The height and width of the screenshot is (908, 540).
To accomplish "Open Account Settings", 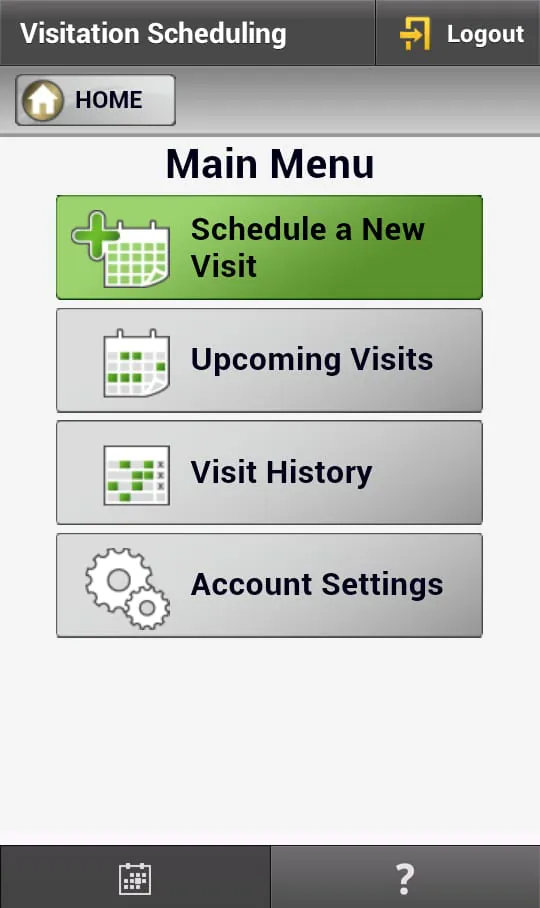I will (x=269, y=585).
